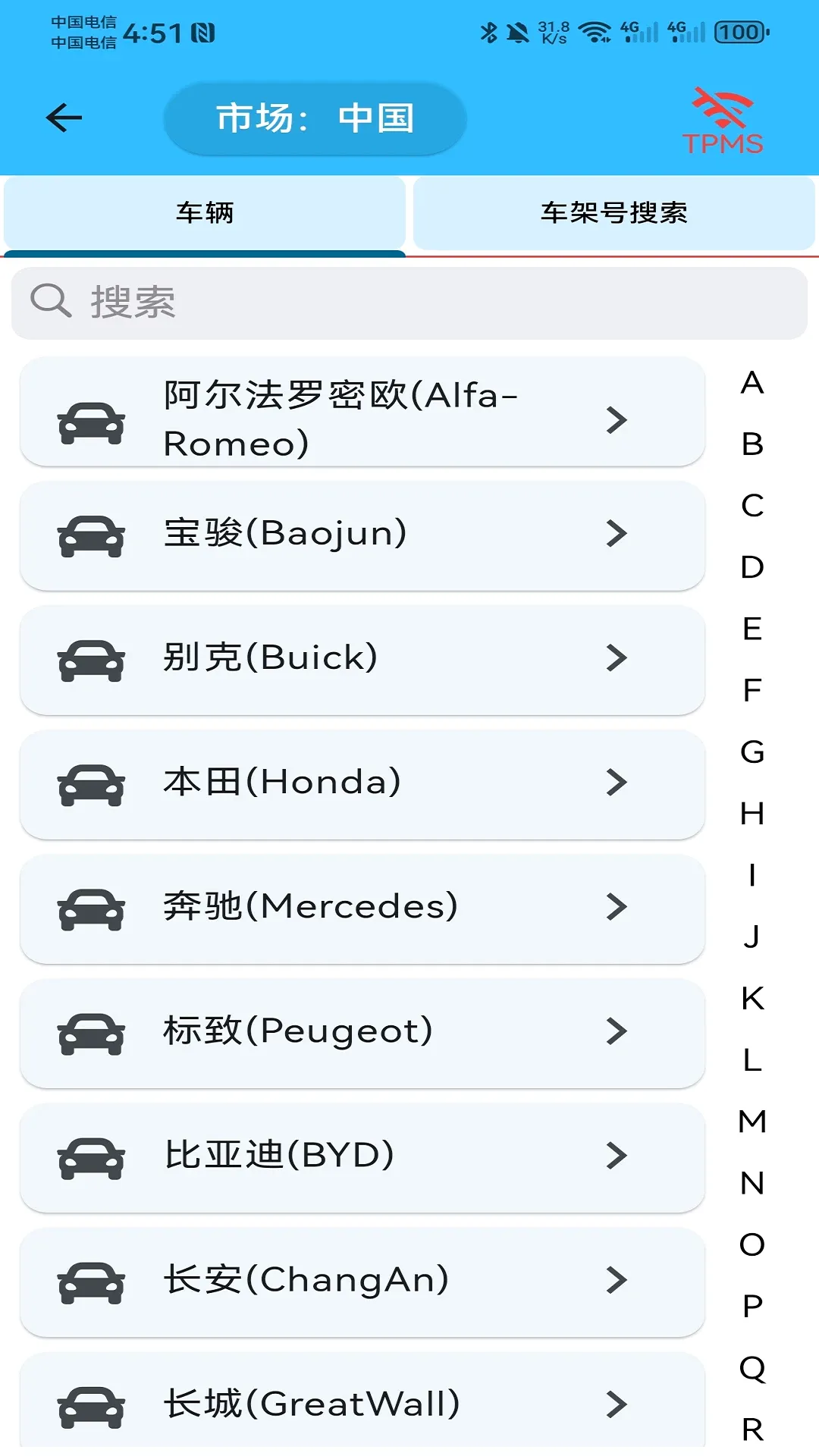Open 阿尔法罗密欧(Alfa-Romeo) brand
The image size is (819, 1456).
362,412
